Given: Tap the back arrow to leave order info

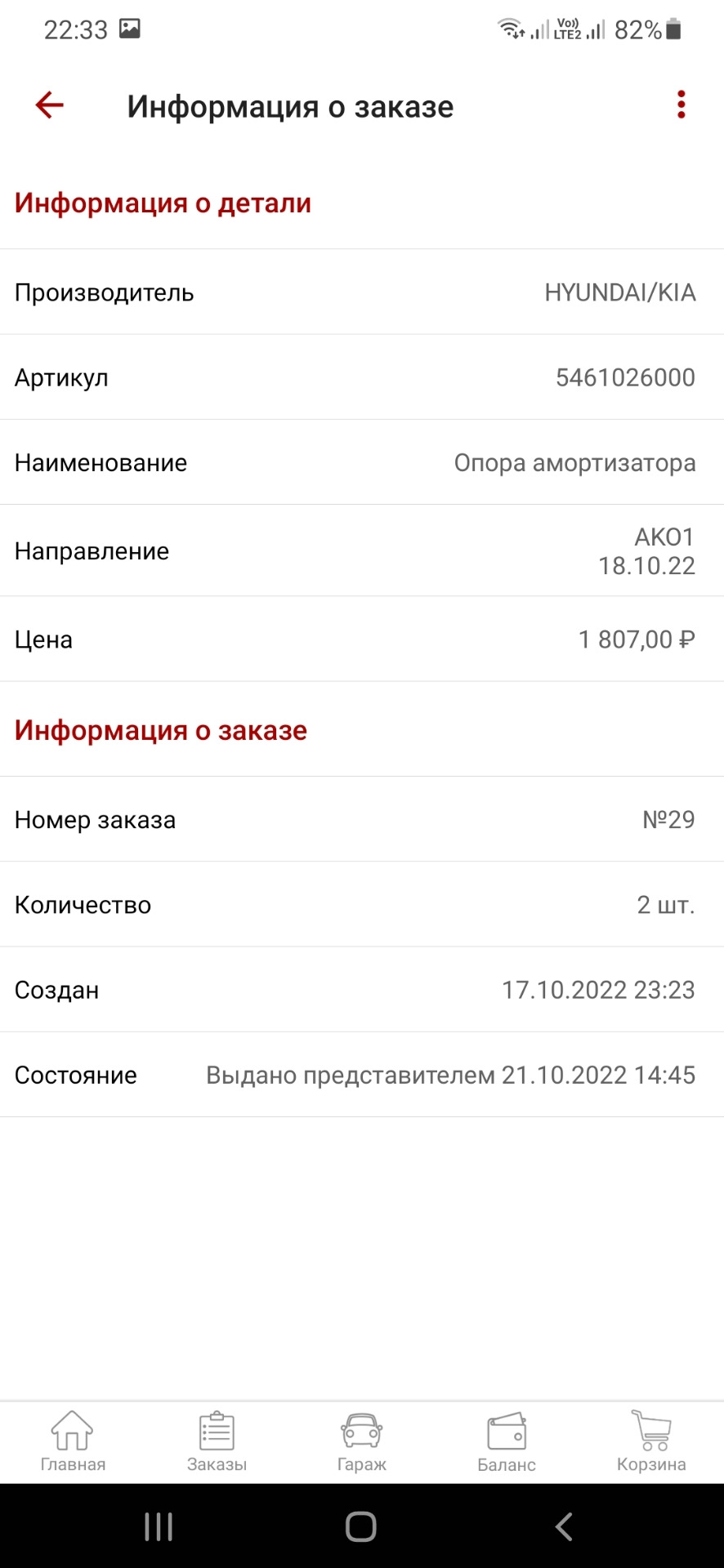Looking at the screenshot, I should pos(47,105).
